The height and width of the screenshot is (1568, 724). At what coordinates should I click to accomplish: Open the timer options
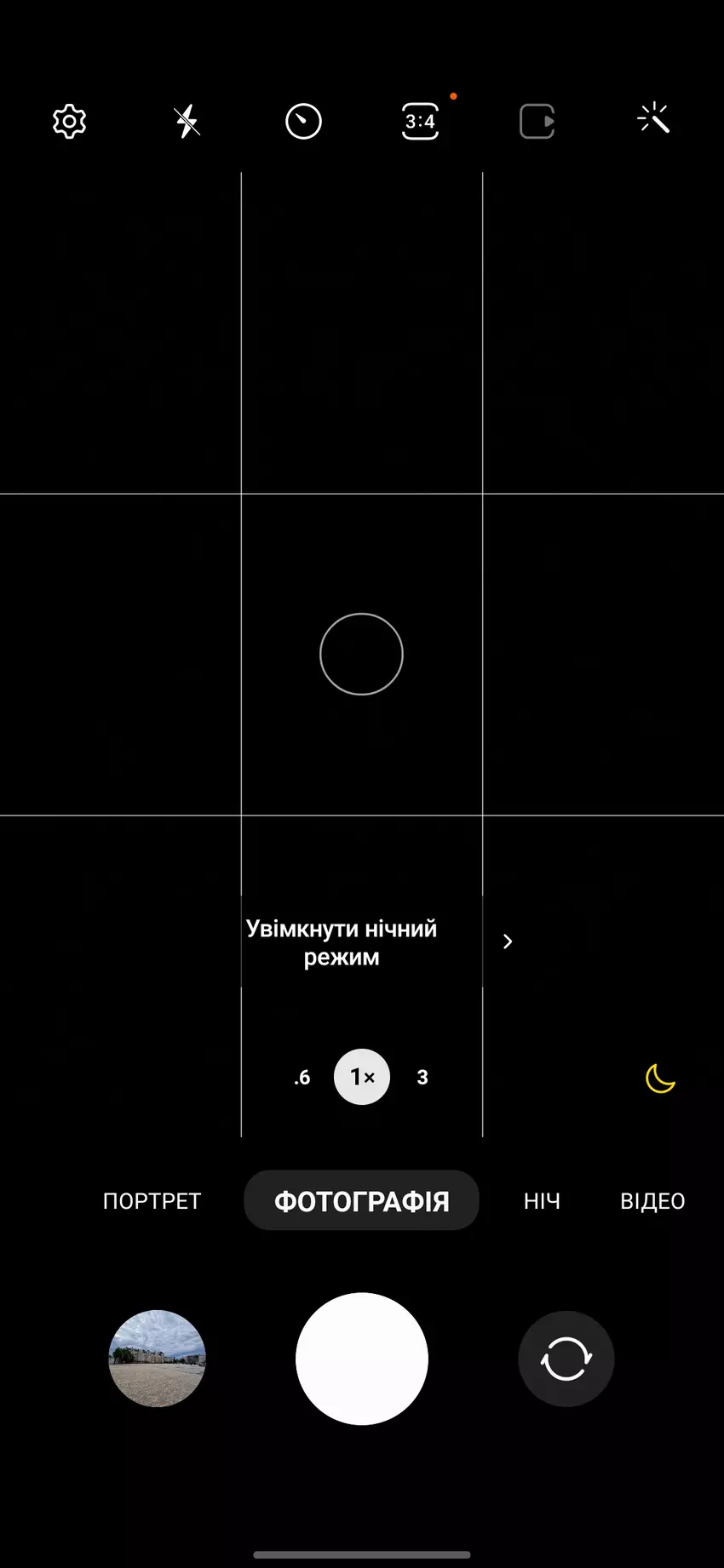[x=303, y=122]
